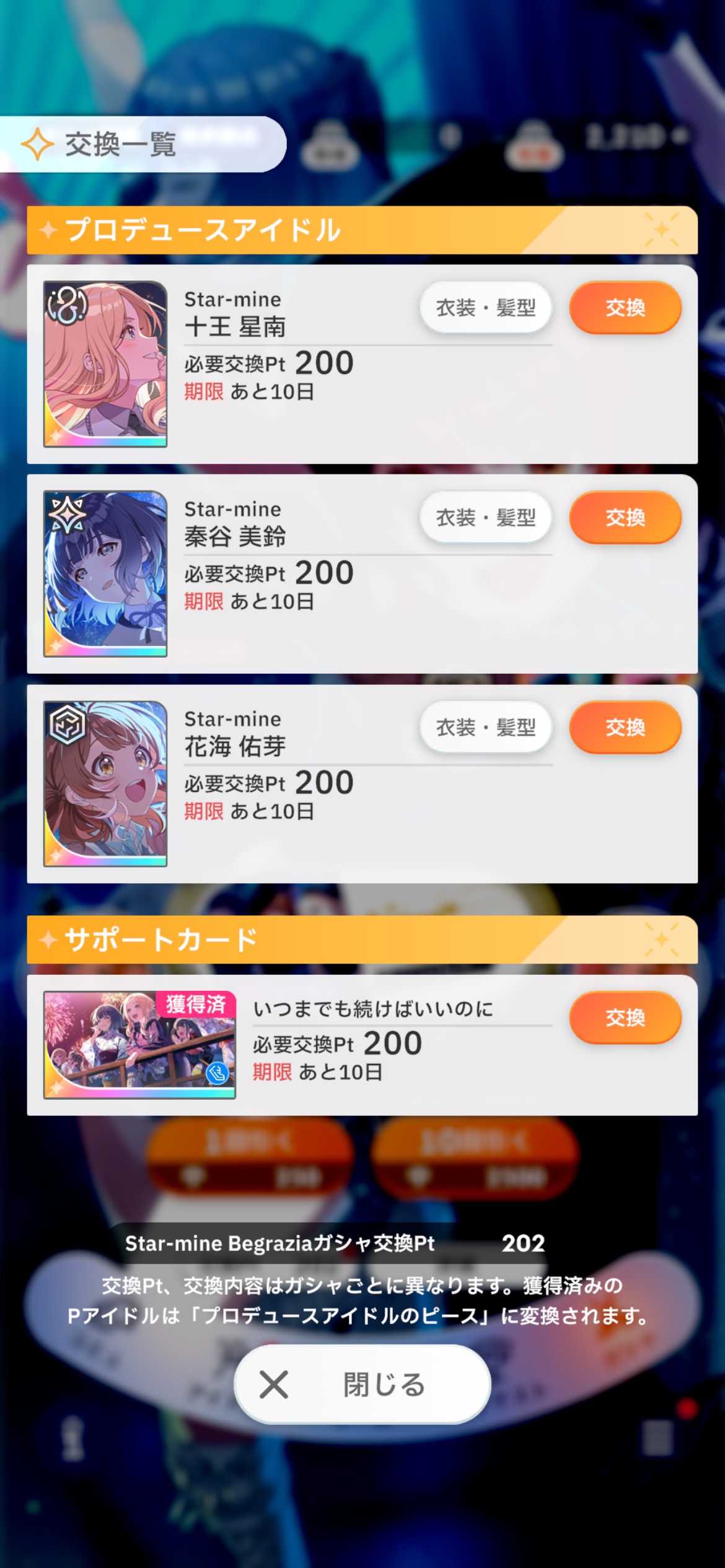Screen dimensions: 725x1568
Task: View 衣装・髪型 for 秦谷 美鈴
Action: pyautogui.click(x=486, y=518)
